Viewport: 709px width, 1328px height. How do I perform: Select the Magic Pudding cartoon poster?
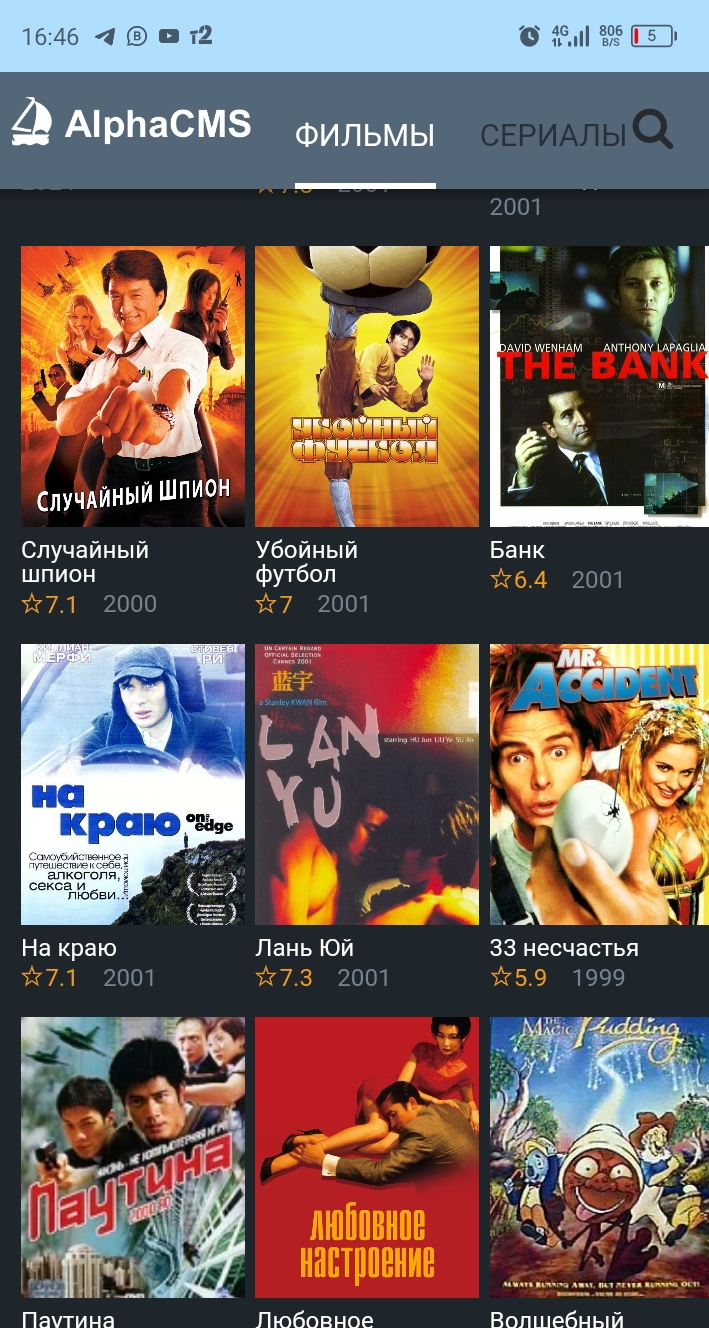coord(599,1157)
